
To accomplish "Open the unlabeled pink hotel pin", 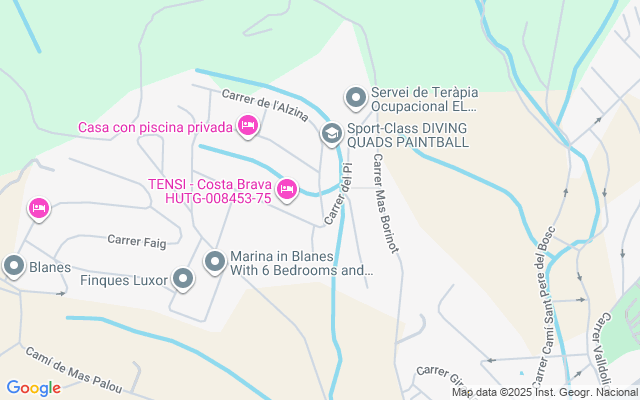I will (x=38, y=208).
